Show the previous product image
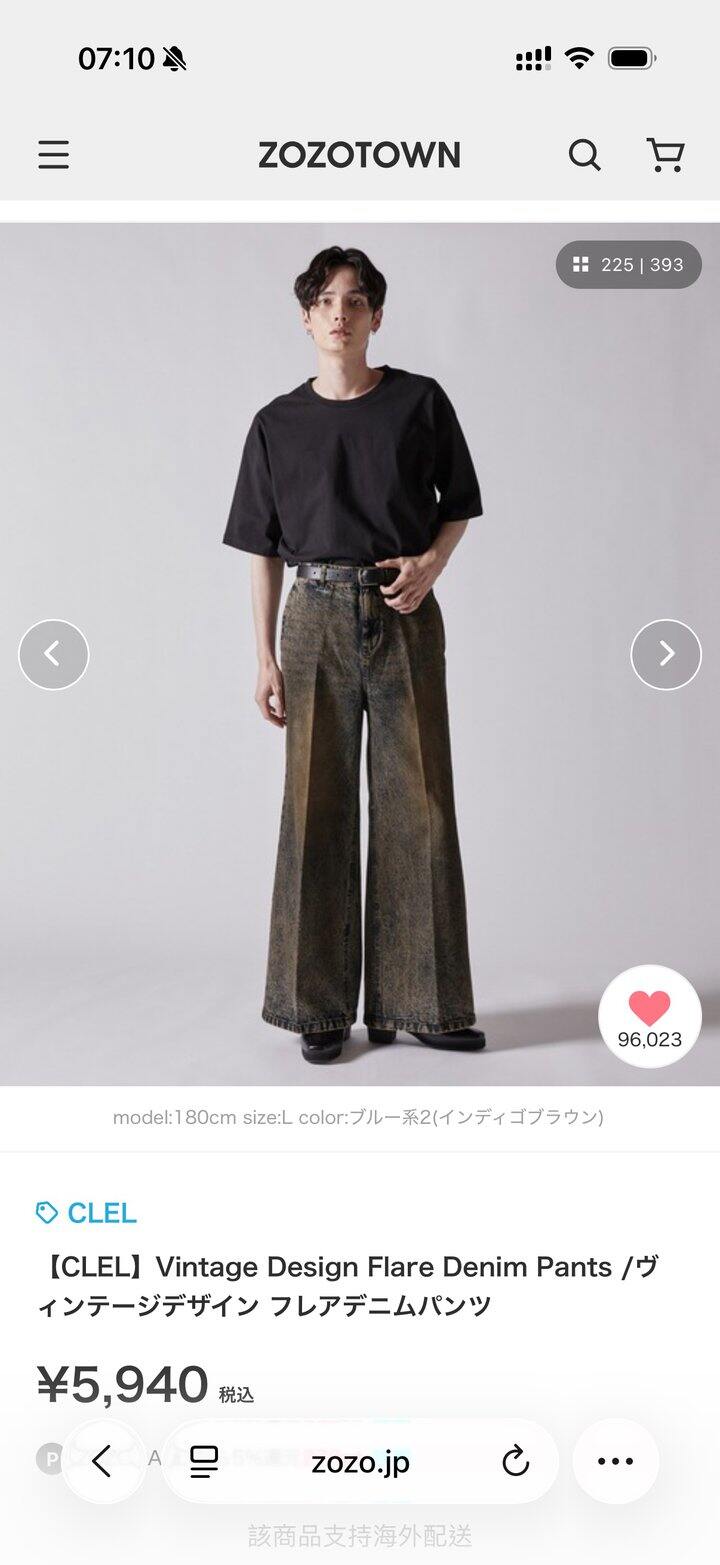 pyautogui.click(x=54, y=654)
